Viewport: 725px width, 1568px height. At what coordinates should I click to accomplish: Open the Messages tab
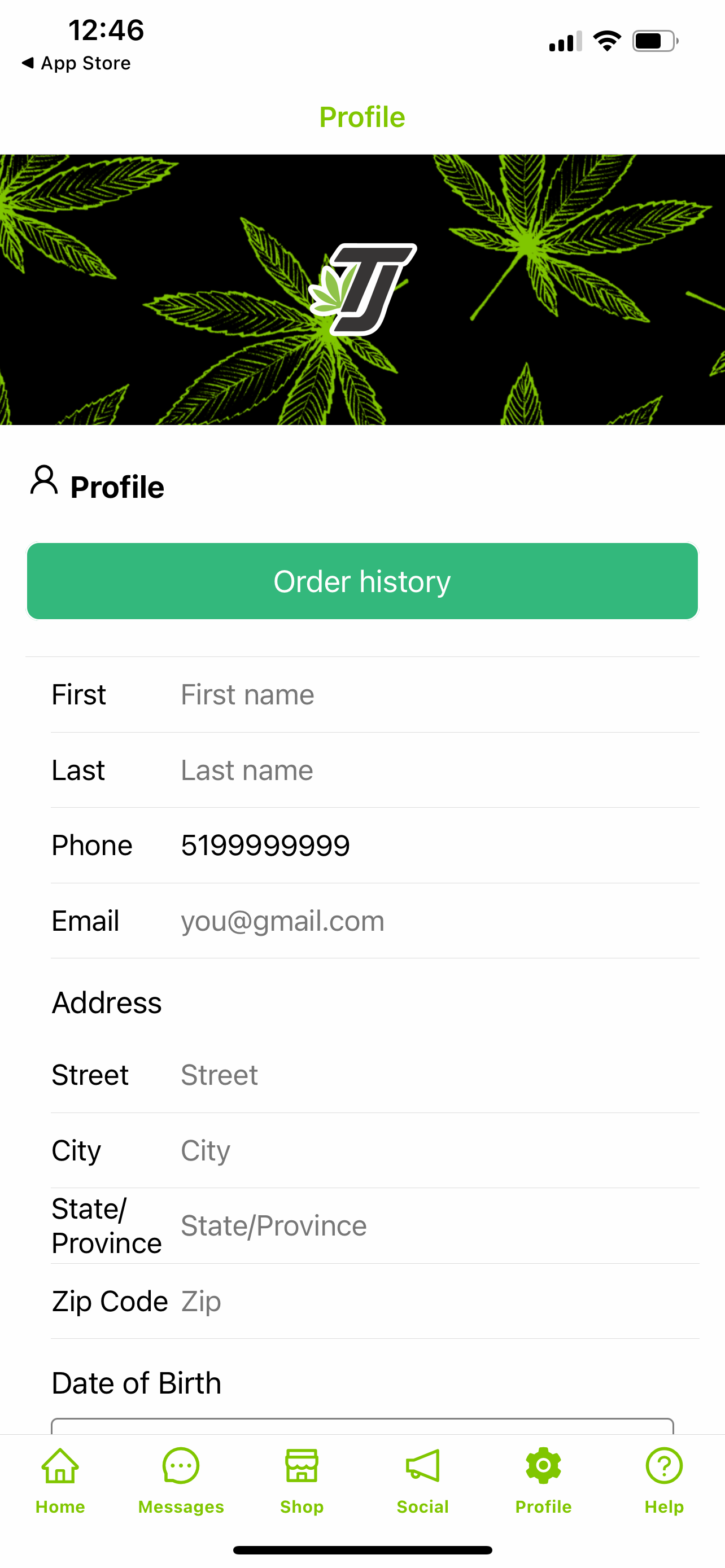181,1481
